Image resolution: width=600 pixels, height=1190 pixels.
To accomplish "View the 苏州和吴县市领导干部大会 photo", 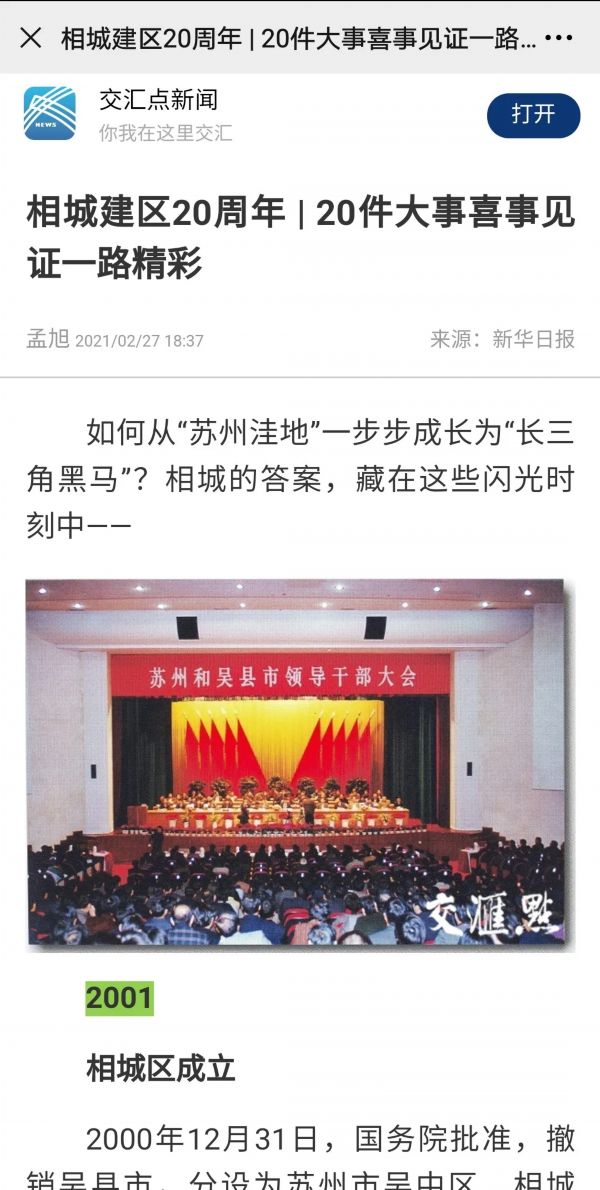I will pyautogui.click(x=295, y=765).
